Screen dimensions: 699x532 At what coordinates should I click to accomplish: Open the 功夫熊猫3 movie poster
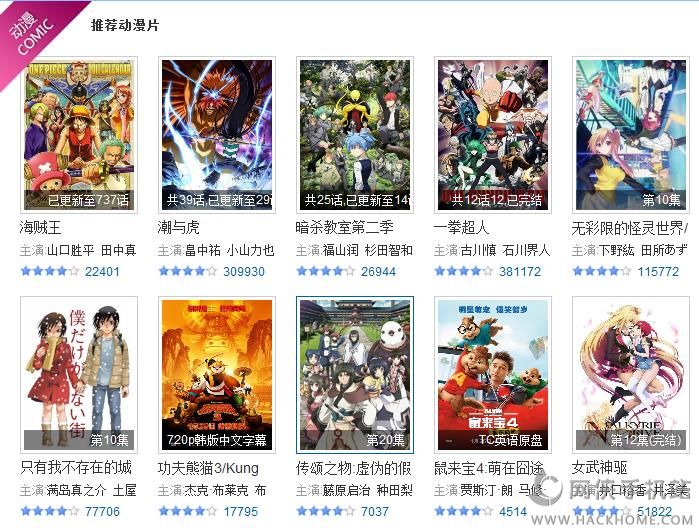216,373
